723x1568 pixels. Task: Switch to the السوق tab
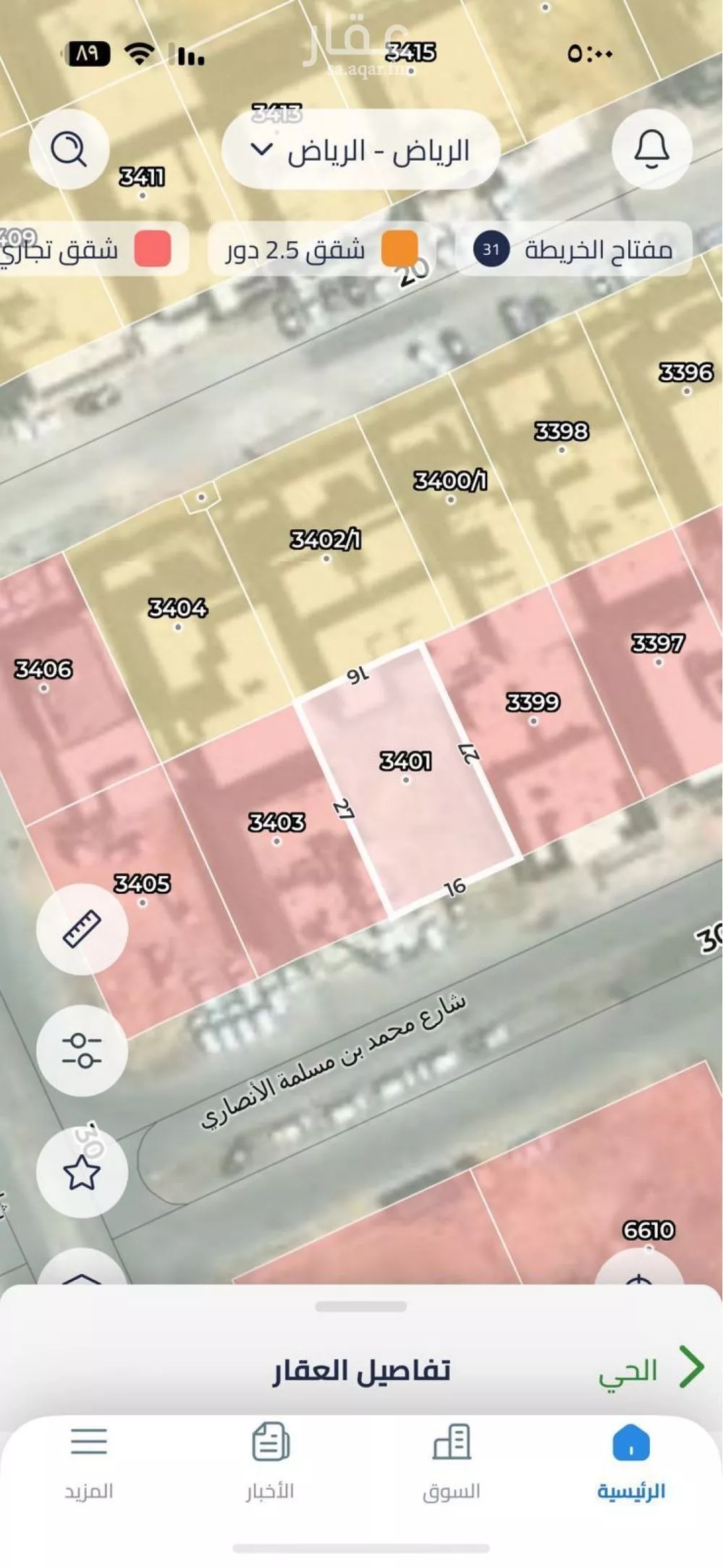[452, 1459]
